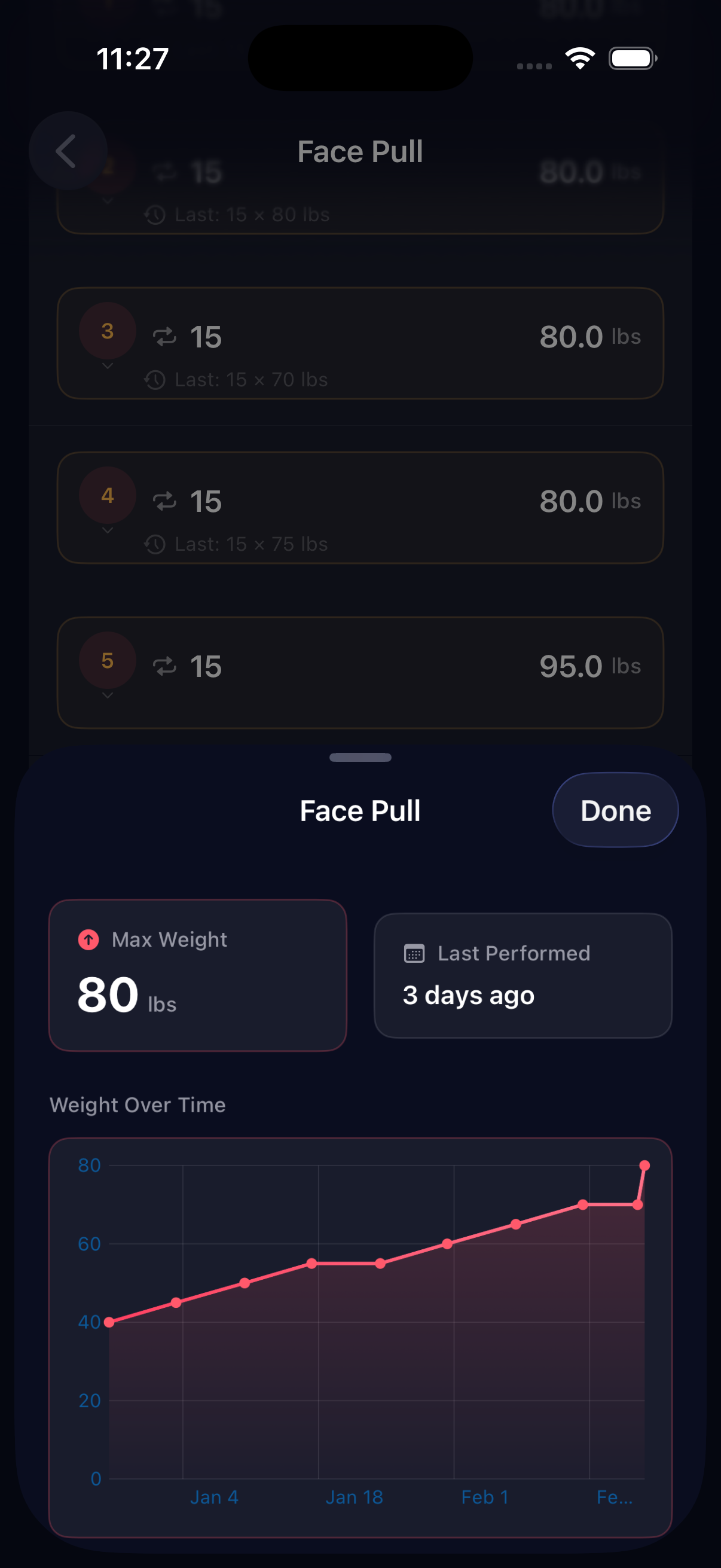
Task: Open the Last Performed stats card
Action: [523, 975]
